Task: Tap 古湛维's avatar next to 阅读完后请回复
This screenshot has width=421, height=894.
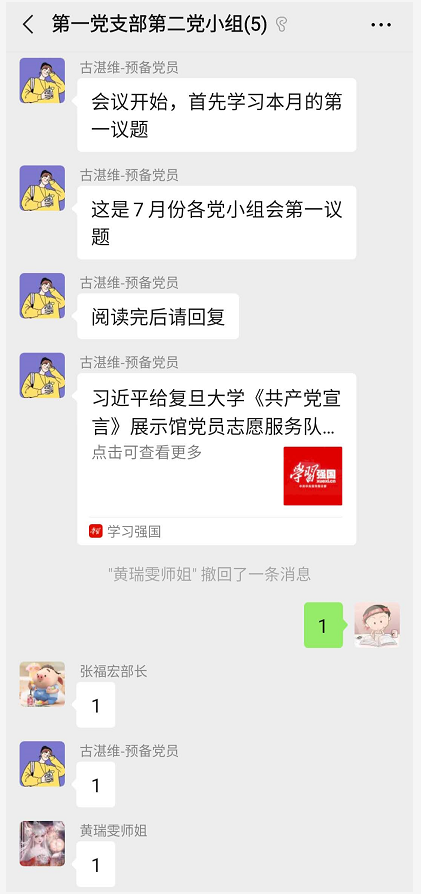Action: tap(42, 295)
